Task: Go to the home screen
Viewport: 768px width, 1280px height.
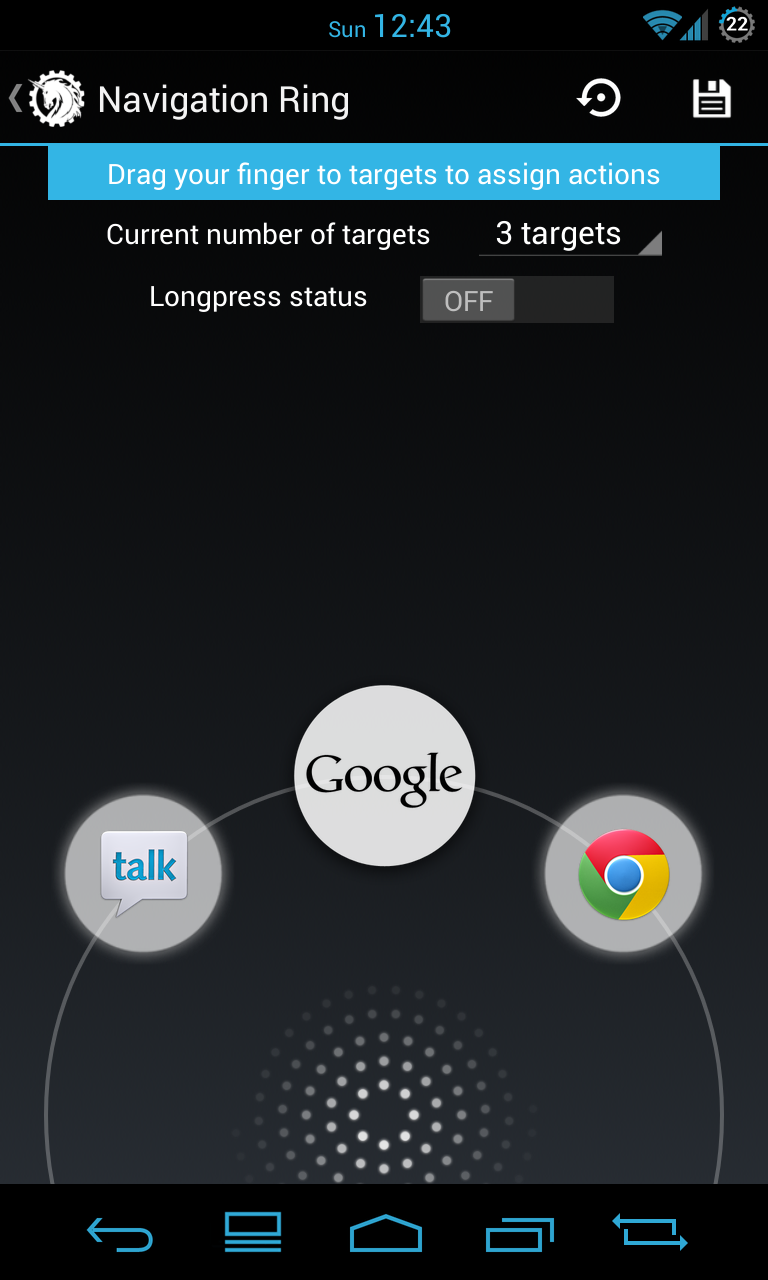Action: coord(385,1233)
